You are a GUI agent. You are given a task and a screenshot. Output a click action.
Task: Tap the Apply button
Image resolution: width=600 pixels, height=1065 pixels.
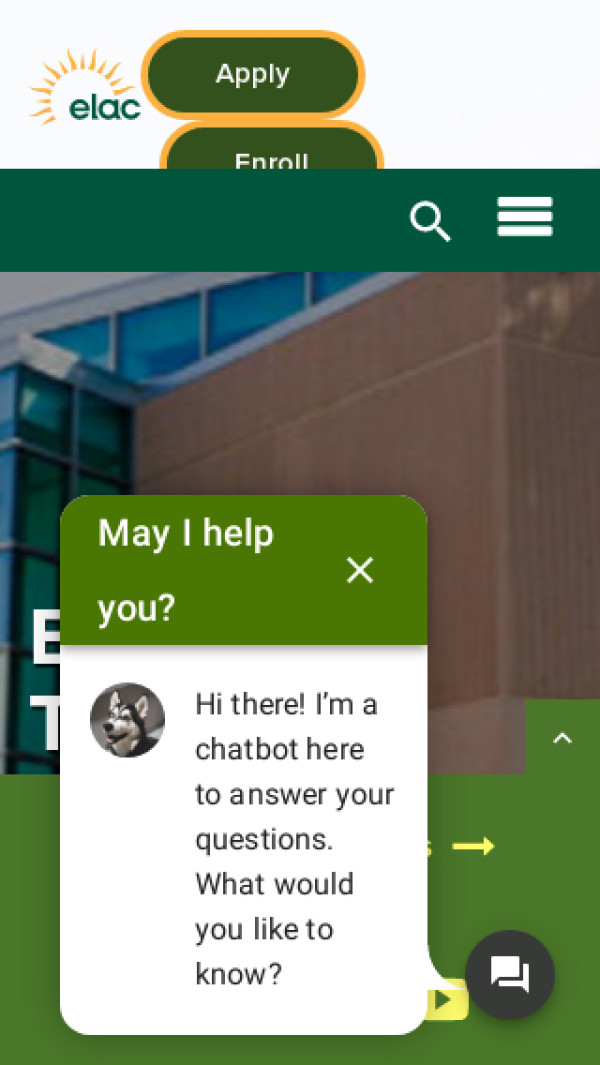coord(253,75)
